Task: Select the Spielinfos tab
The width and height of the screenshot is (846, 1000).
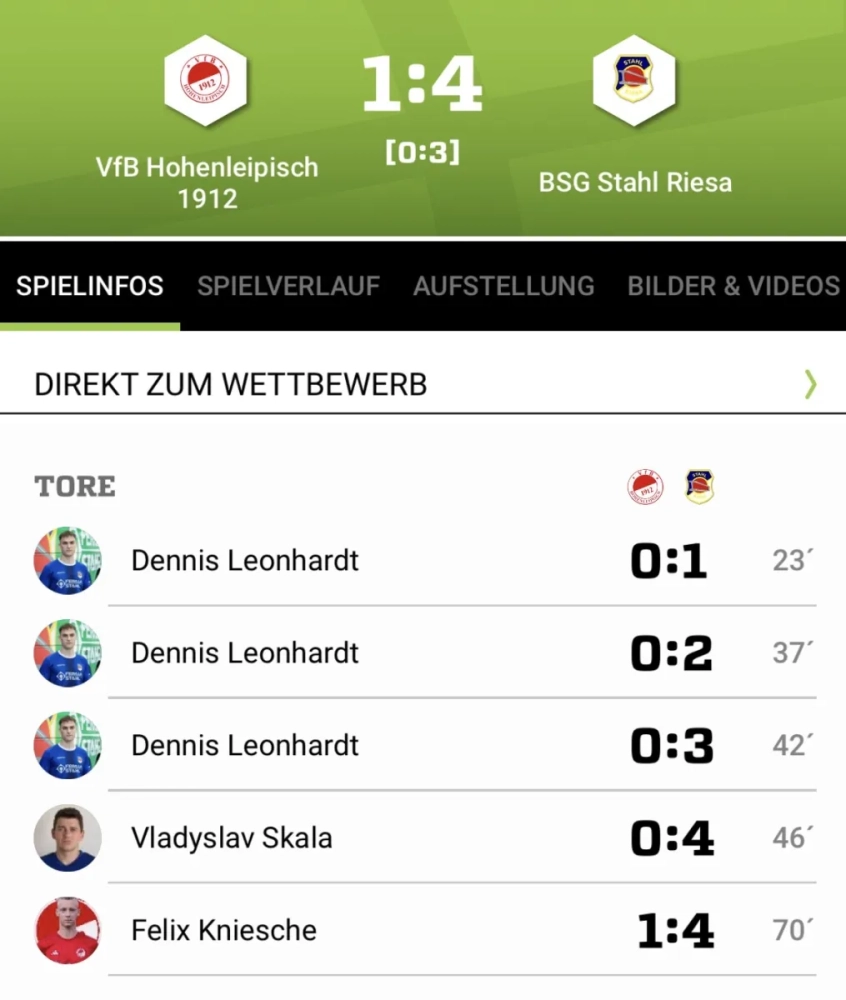Action: tap(89, 286)
